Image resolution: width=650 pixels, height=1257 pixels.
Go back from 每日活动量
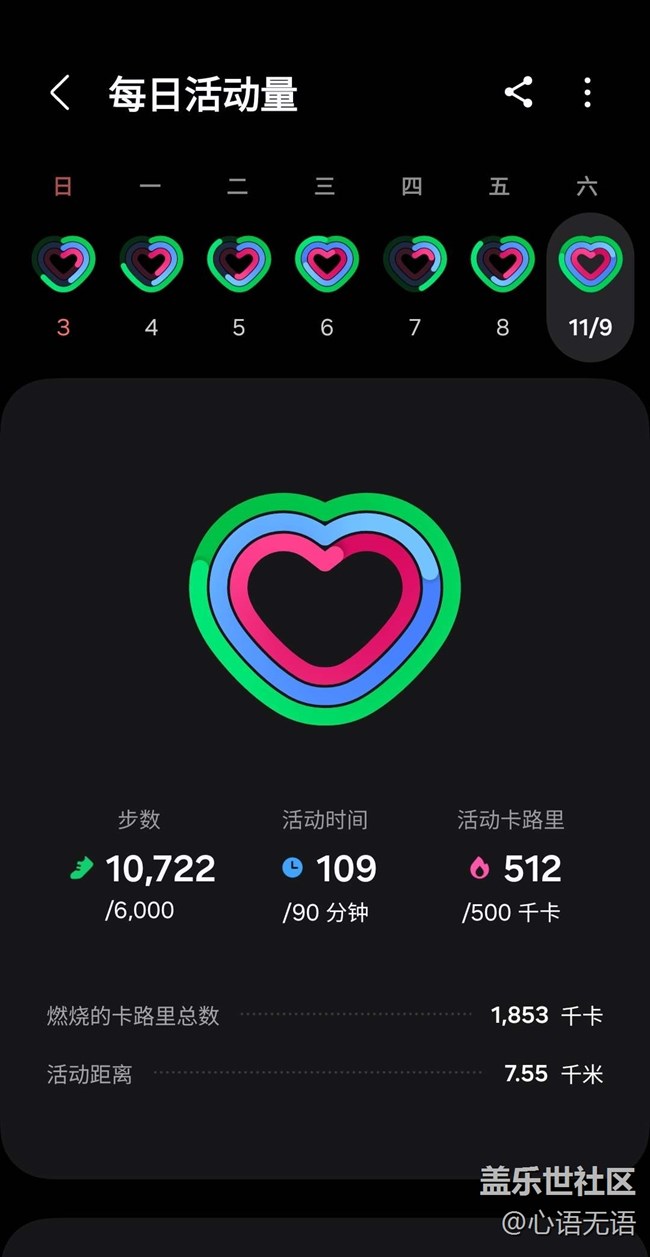(60, 94)
